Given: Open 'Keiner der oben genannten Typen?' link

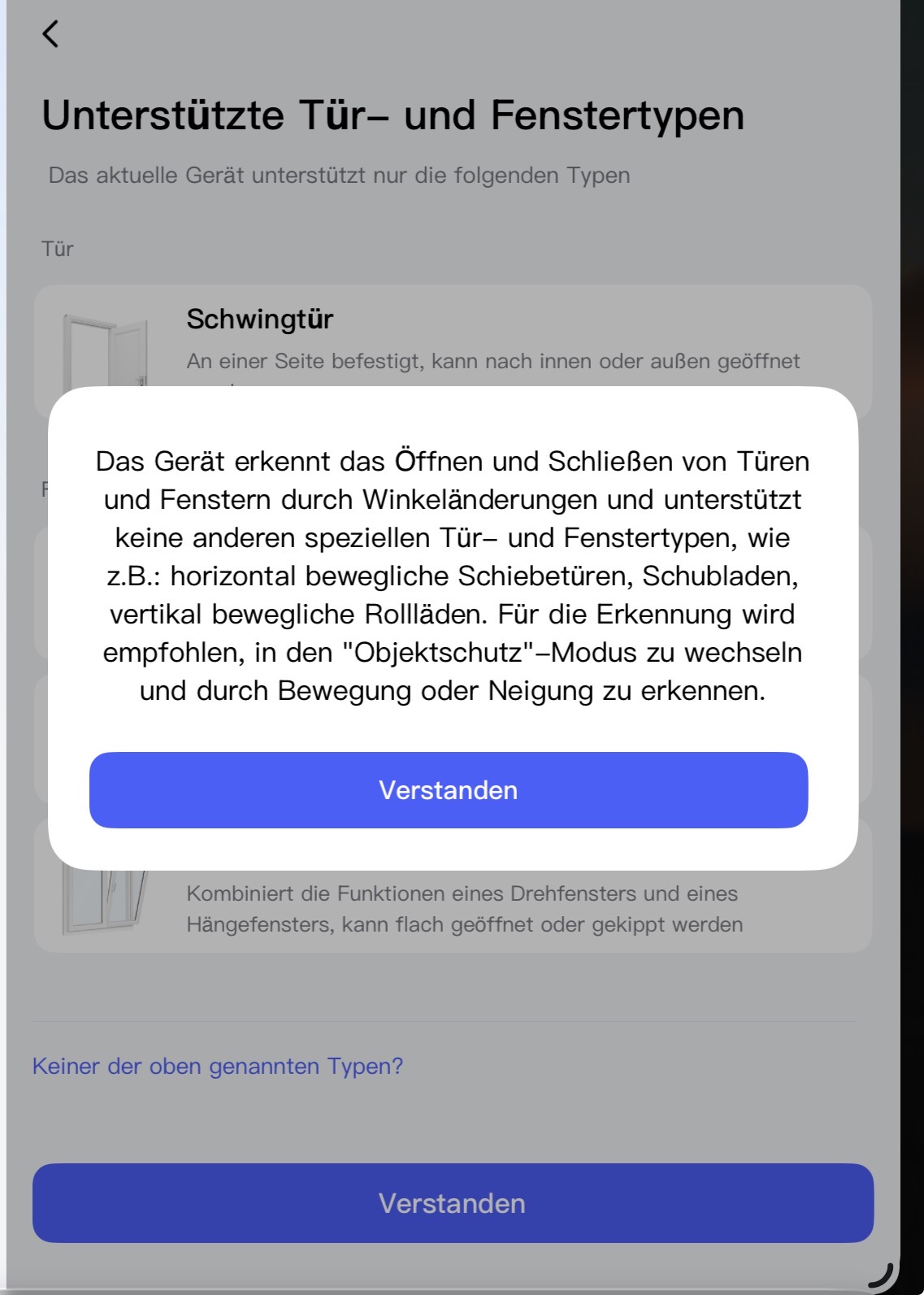Looking at the screenshot, I should point(218,1066).
